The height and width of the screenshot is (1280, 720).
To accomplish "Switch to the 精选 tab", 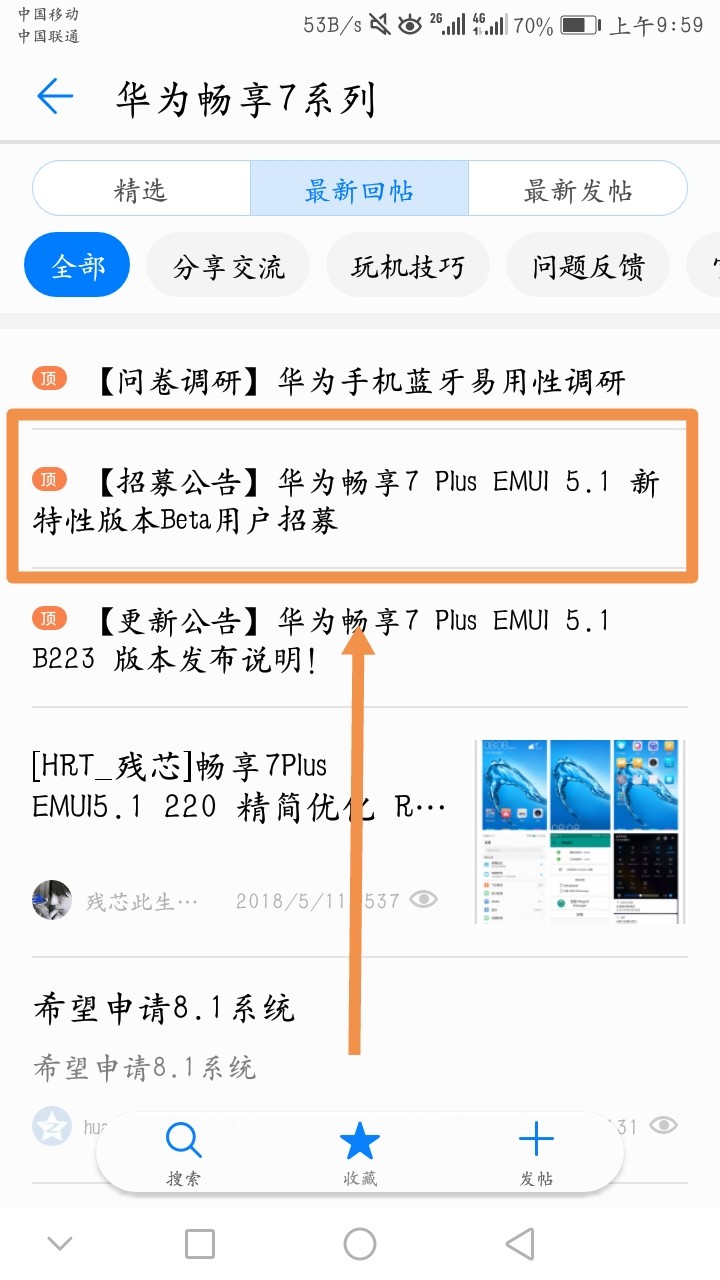I will tap(141, 189).
